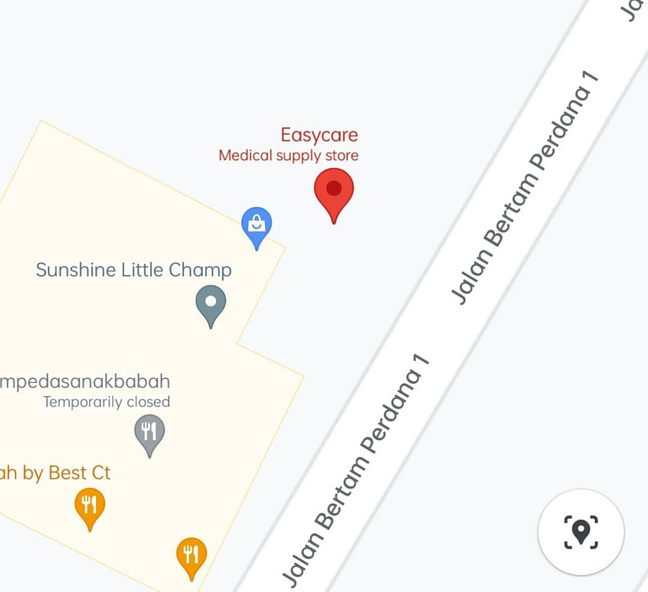Select the blue shopping bag map marker
Image resolution: width=648 pixels, height=592 pixels.
pos(257,225)
